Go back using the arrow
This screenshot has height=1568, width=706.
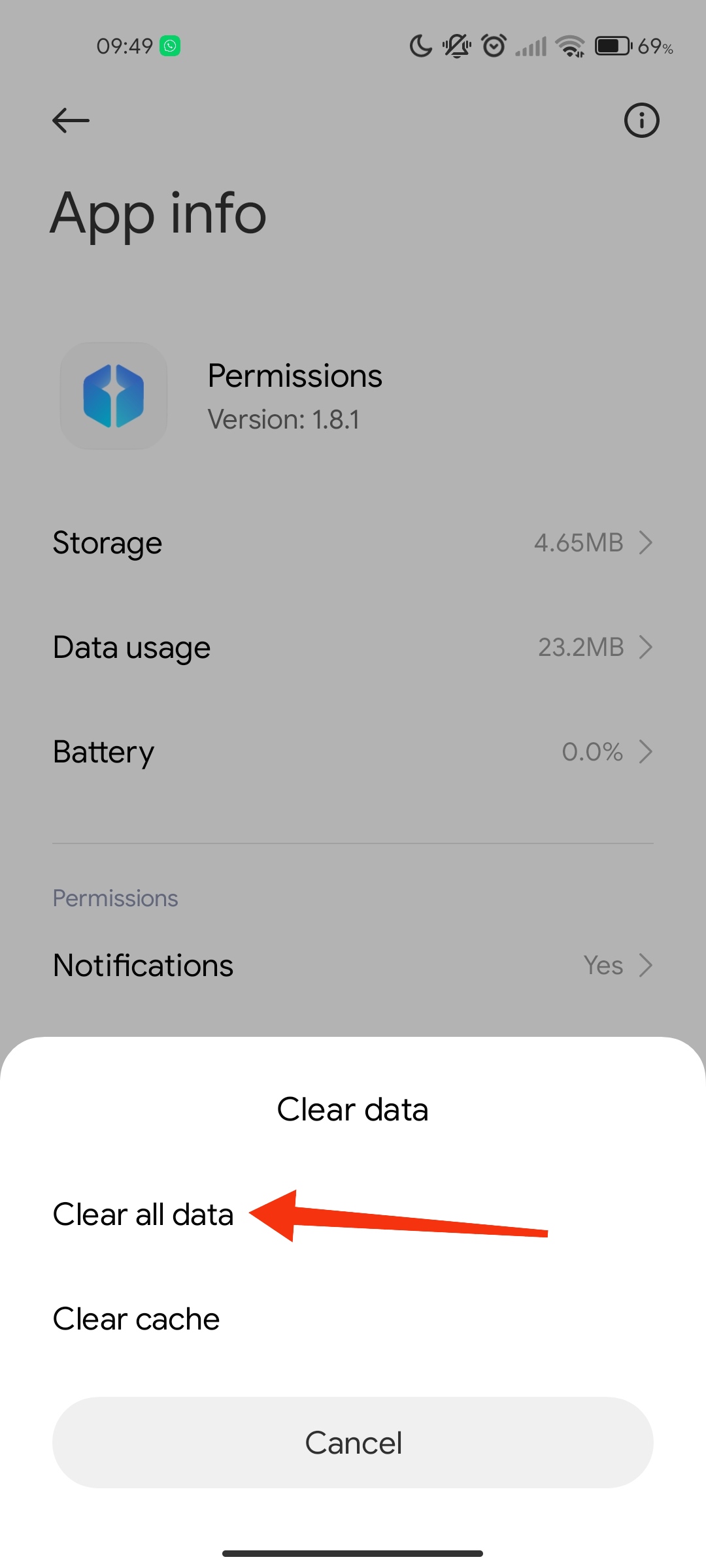tap(71, 120)
